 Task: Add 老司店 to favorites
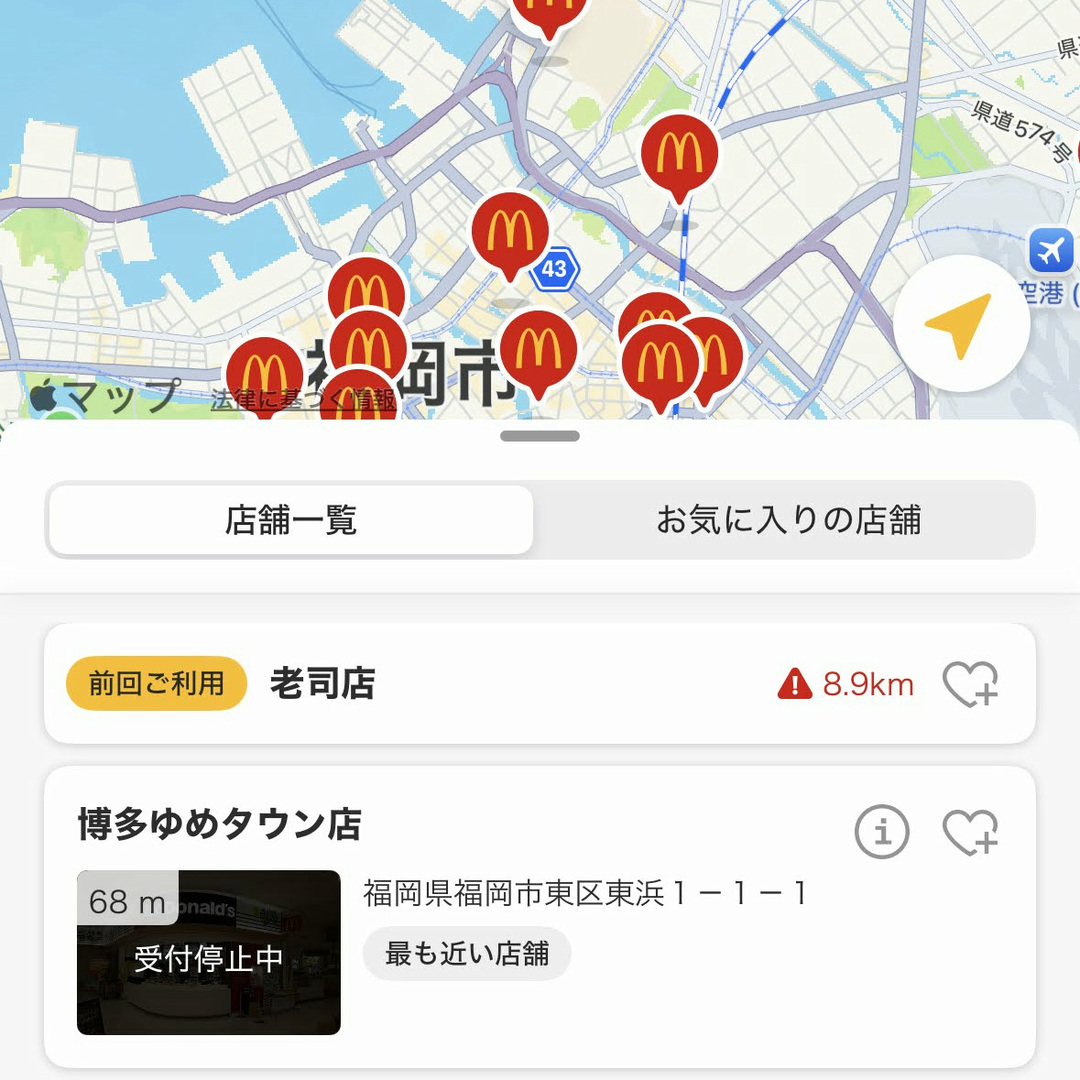(970, 684)
